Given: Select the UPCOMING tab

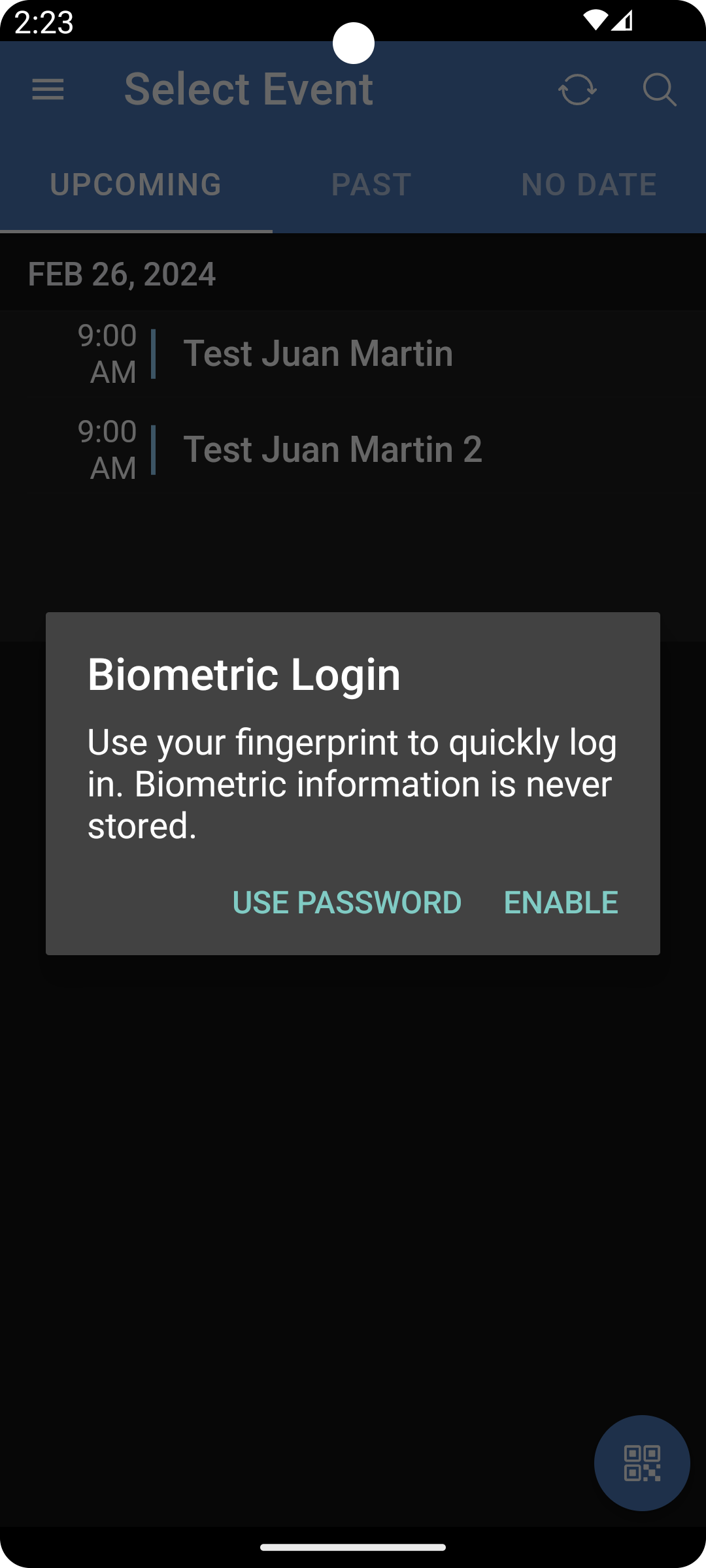Looking at the screenshot, I should coord(136,184).
